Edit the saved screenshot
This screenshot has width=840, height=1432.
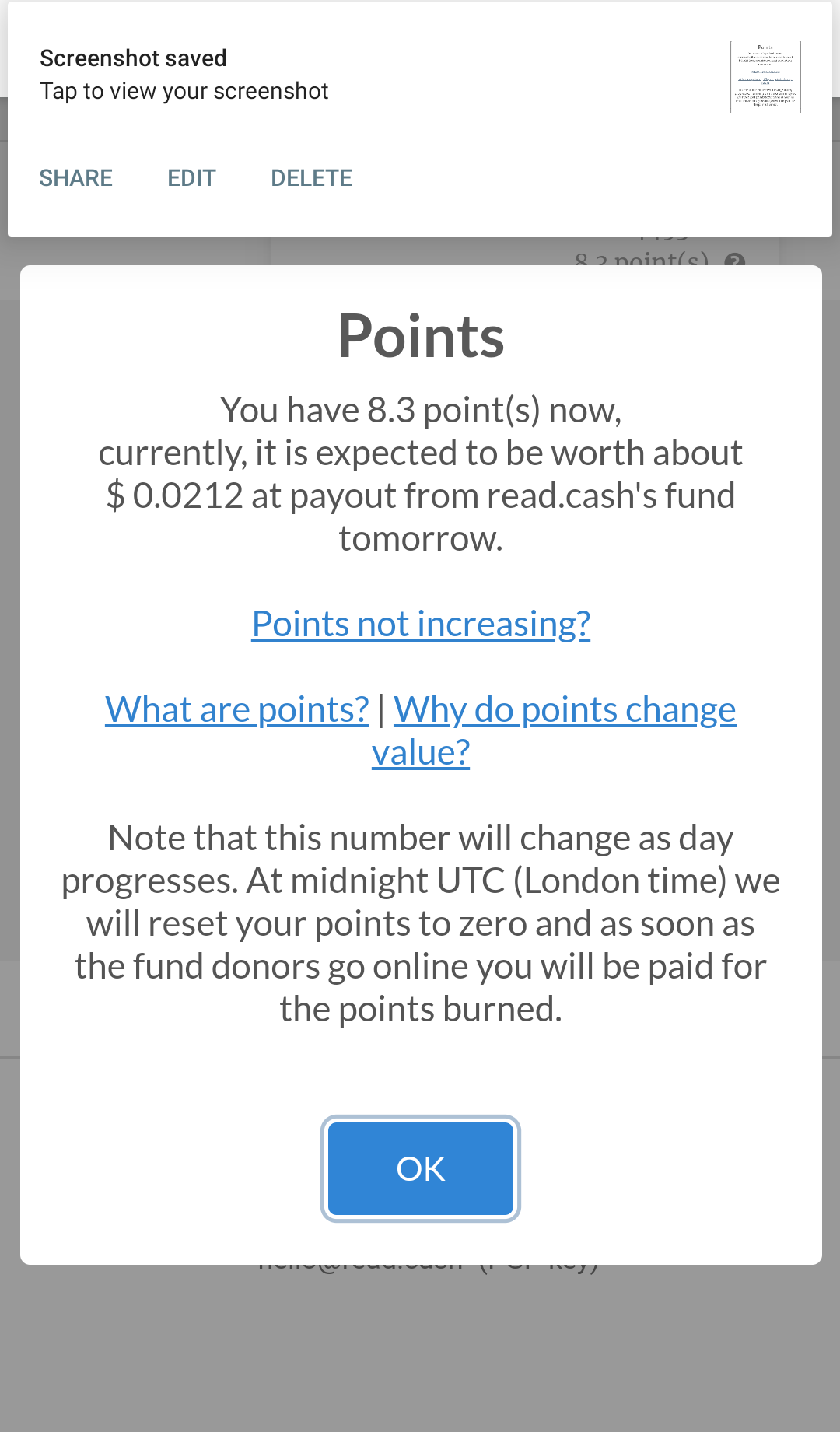pos(191,178)
